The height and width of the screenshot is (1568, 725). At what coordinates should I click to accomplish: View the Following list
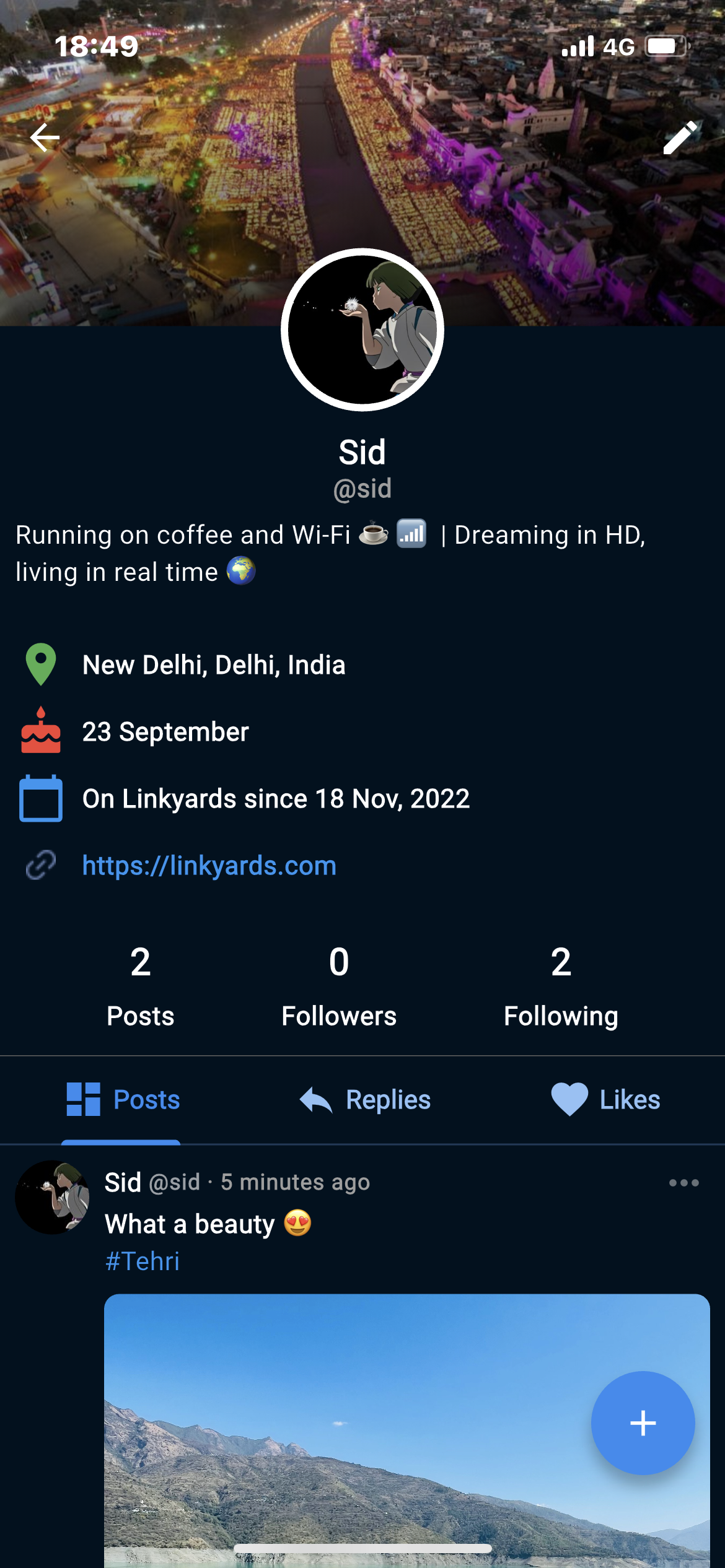click(561, 986)
